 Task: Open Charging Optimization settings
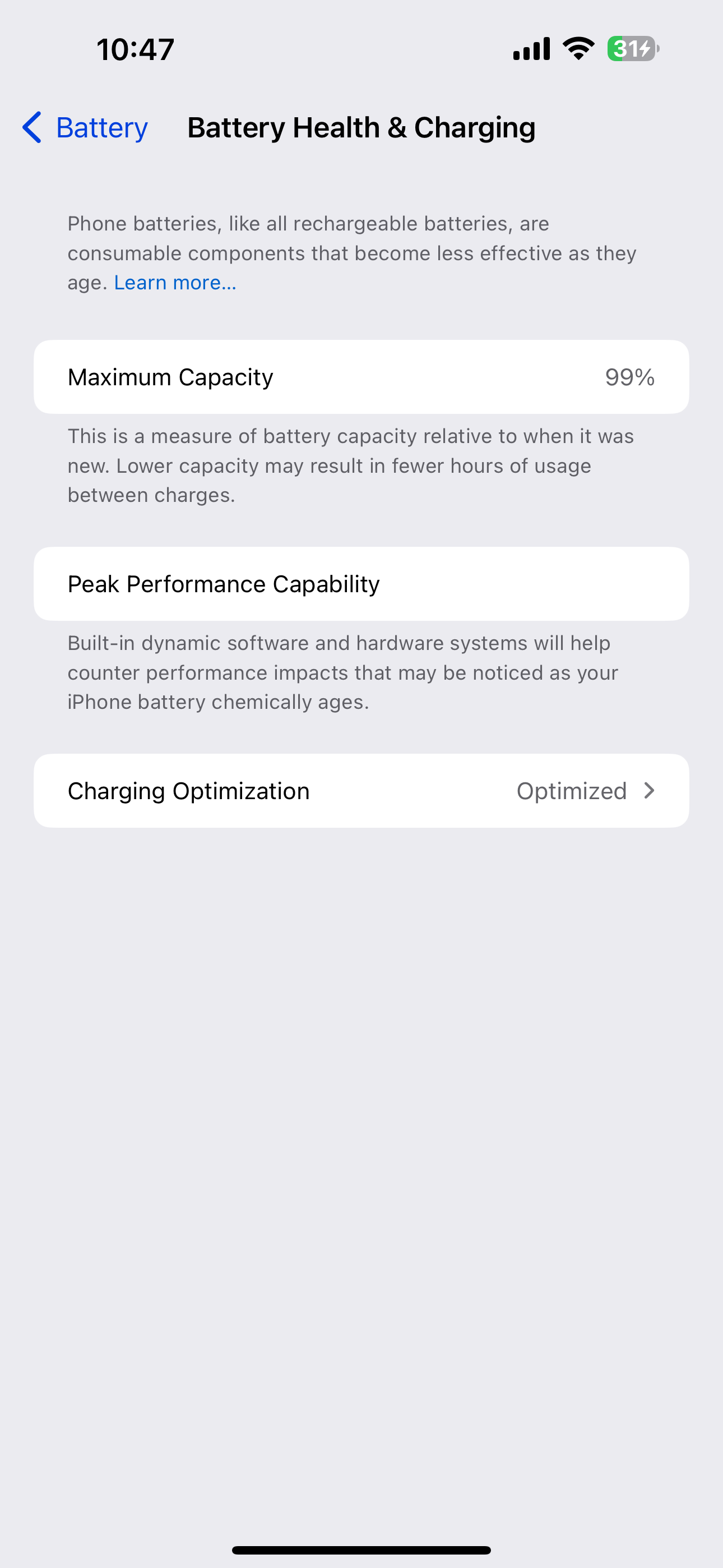pyautogui.click(x=361, y=791)
